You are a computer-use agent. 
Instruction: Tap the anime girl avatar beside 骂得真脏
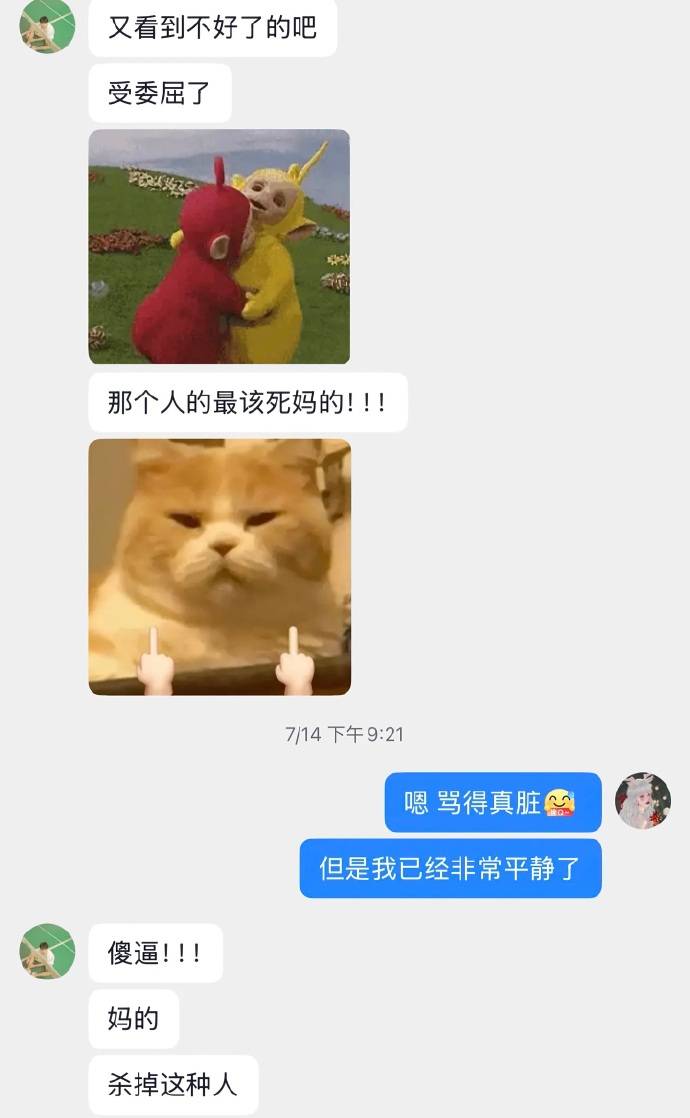(x=642, y=800)
